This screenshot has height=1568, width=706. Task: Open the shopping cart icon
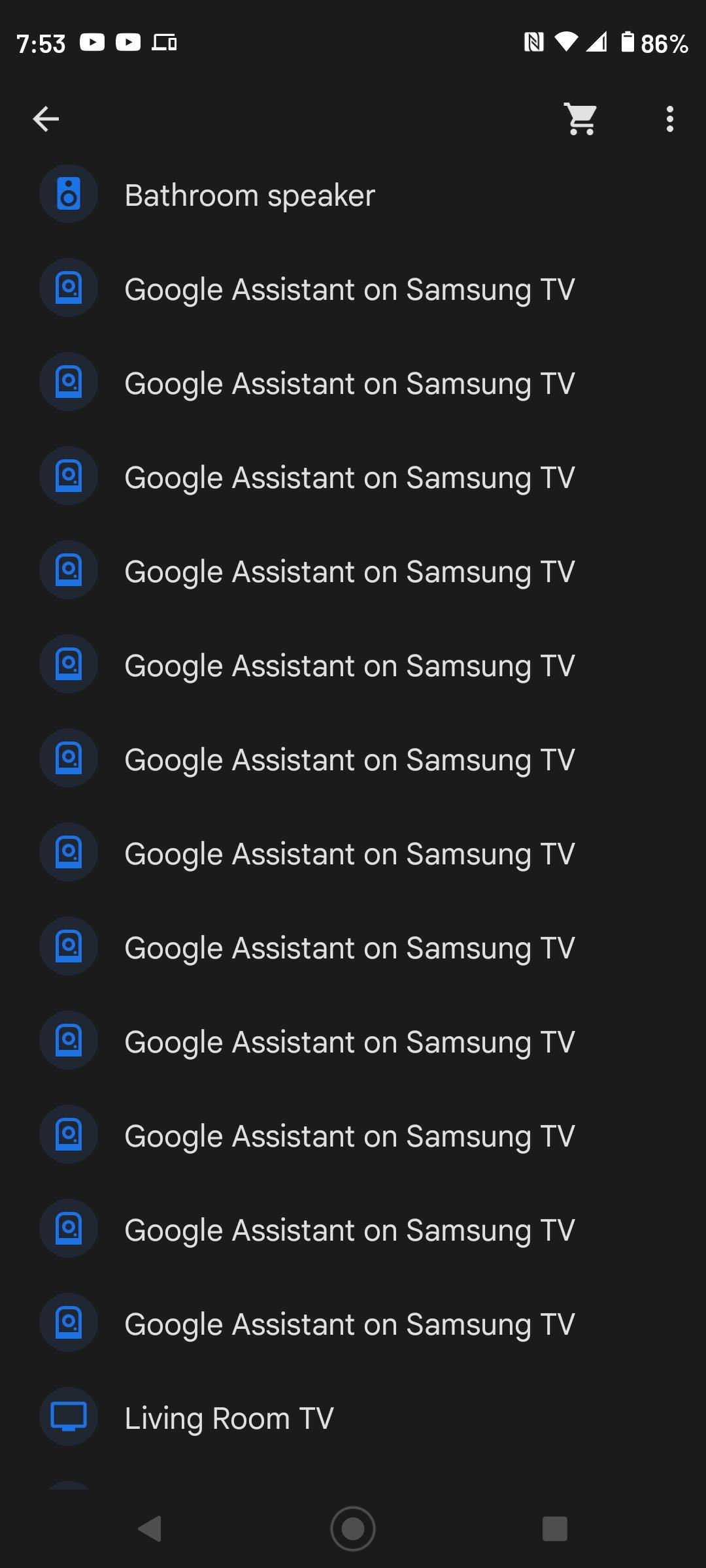[x=581, y=119]
